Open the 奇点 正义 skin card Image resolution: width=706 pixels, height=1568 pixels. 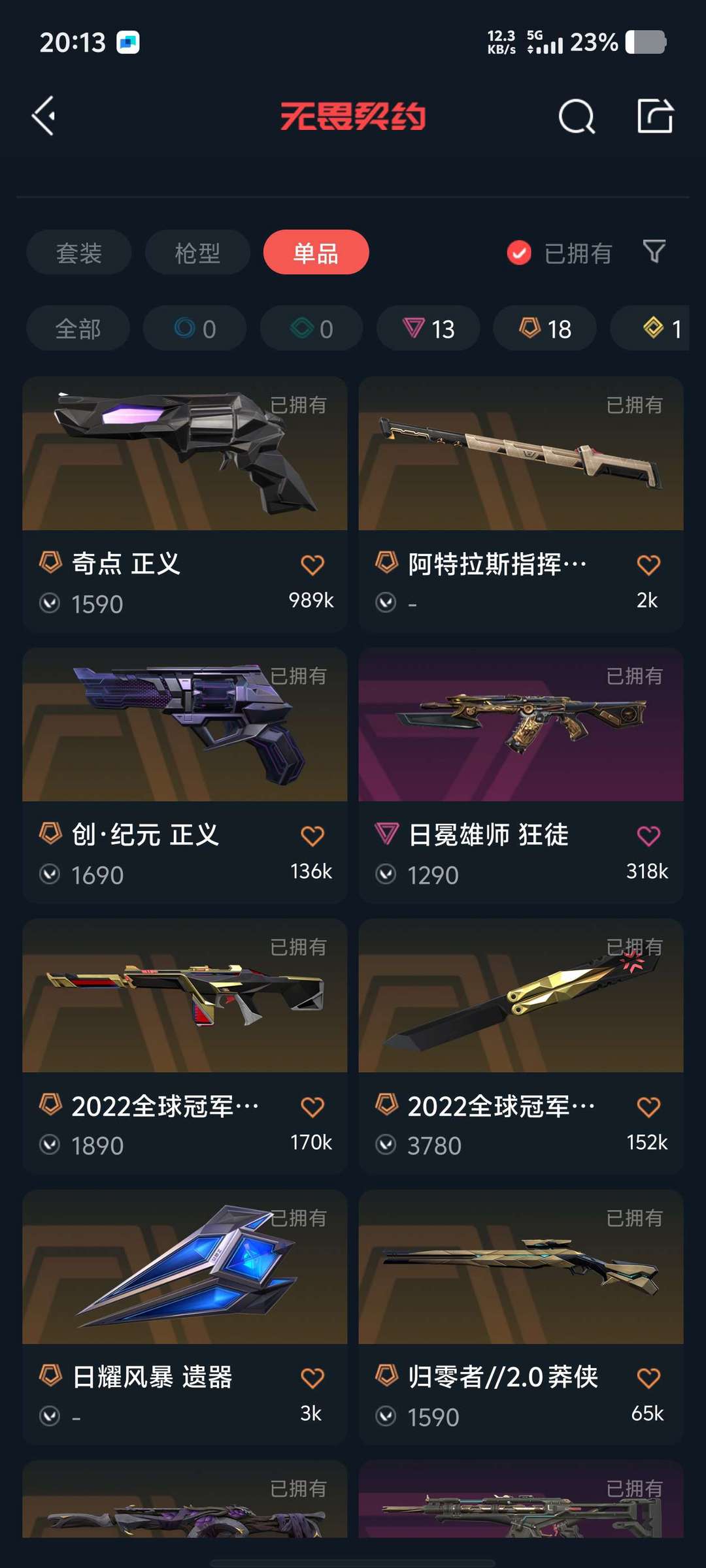tap(185, 504)
